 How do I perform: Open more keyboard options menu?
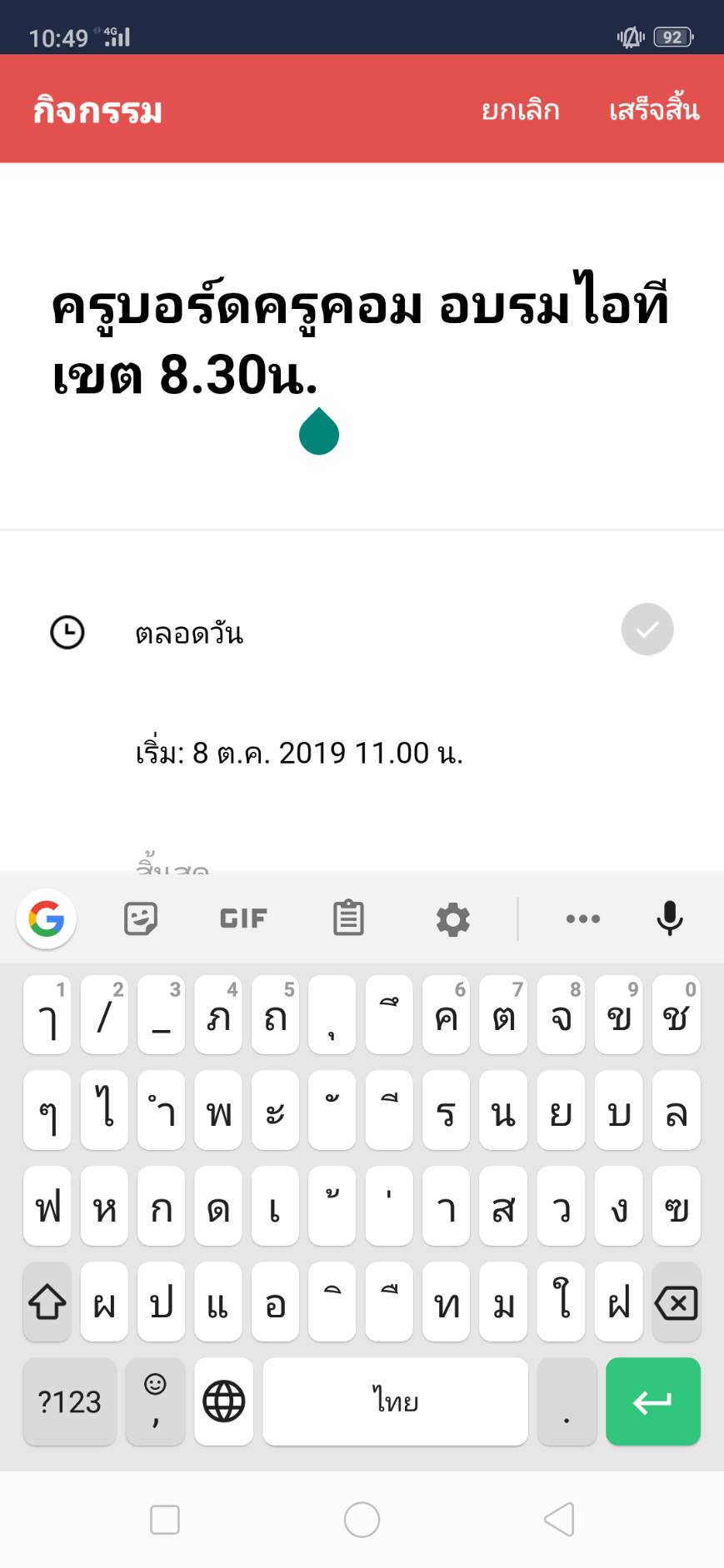tap(582, 918)
